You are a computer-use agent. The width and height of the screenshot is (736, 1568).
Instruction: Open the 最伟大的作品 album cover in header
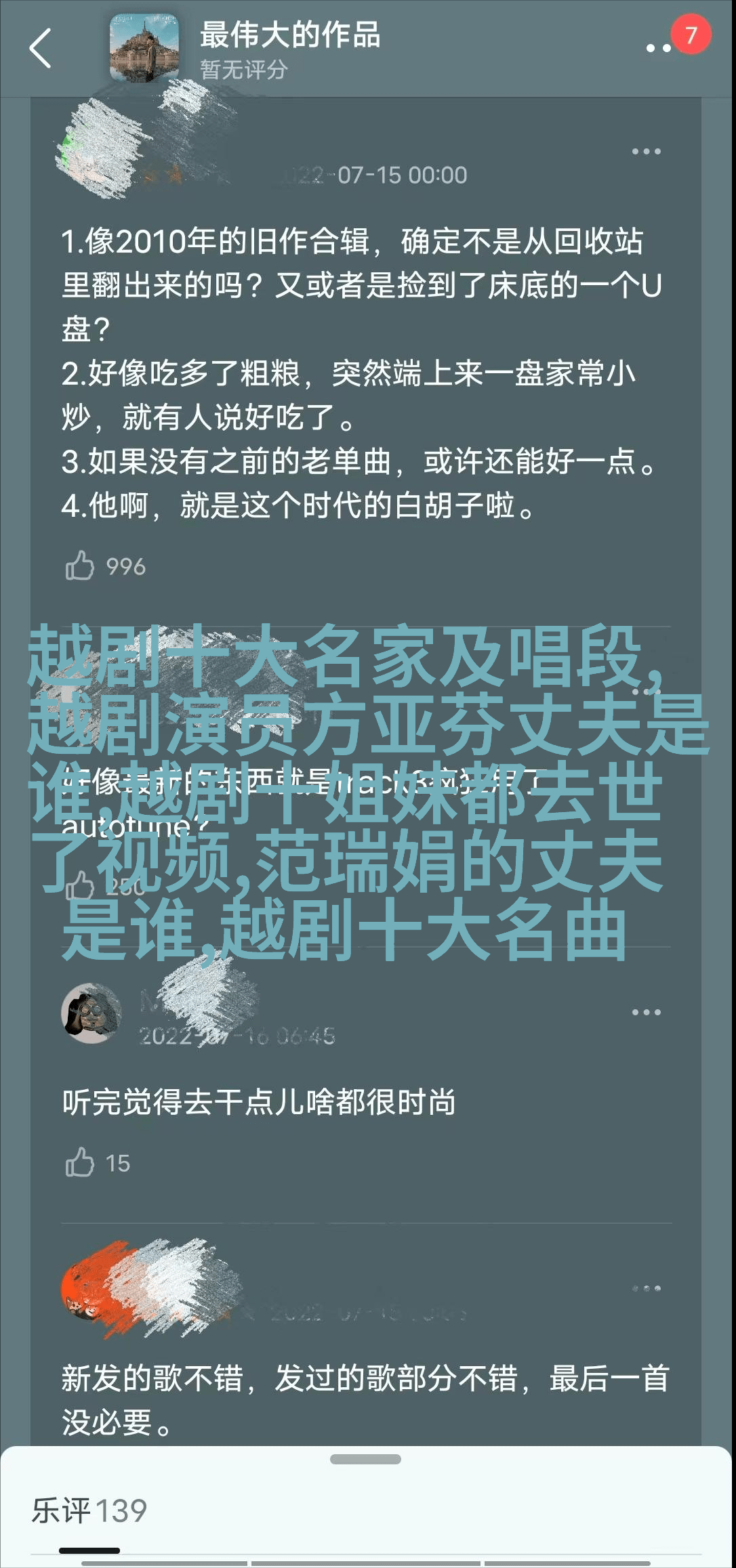145,49
